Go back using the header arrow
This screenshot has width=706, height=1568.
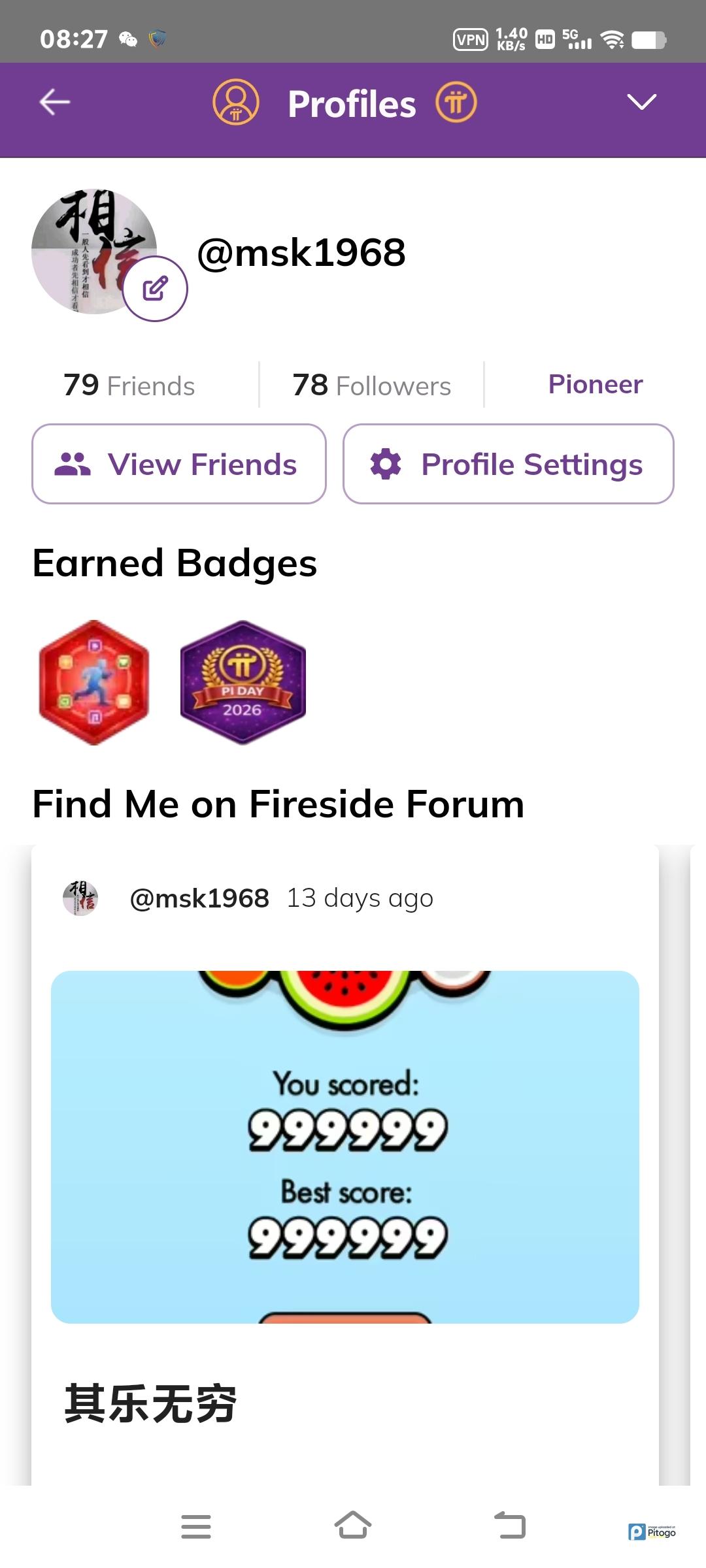tap(55, 103)
